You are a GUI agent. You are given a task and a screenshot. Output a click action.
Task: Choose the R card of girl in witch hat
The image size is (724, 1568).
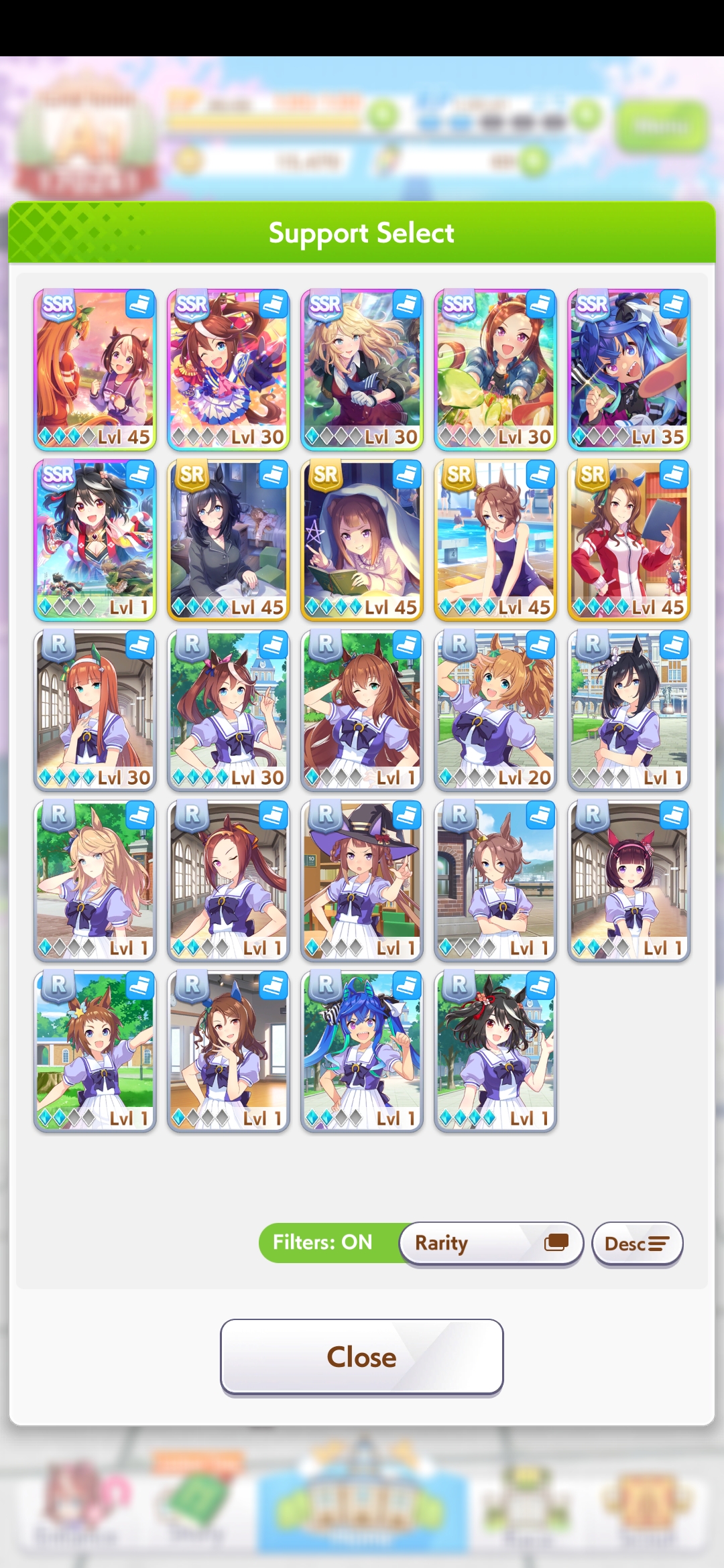click(362, 880)
